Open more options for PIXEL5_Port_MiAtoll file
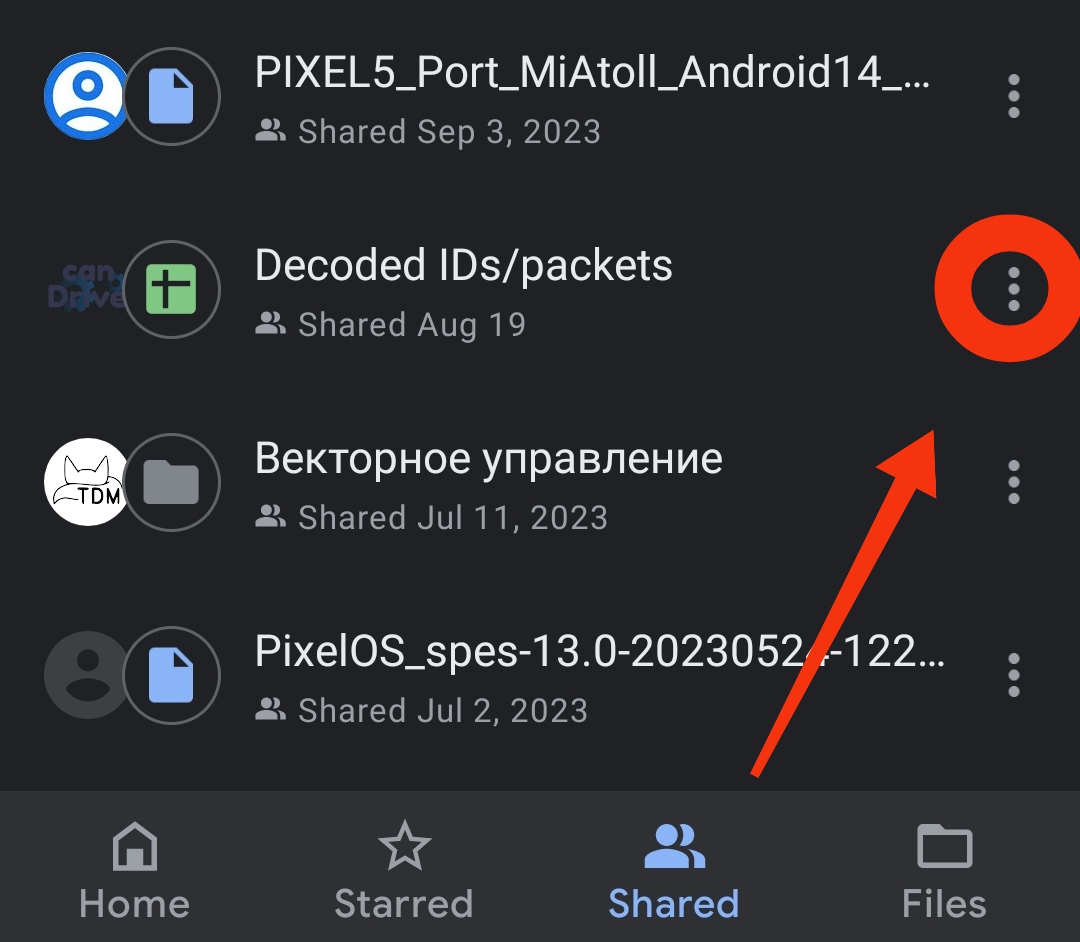 [x=1013, y=97]
